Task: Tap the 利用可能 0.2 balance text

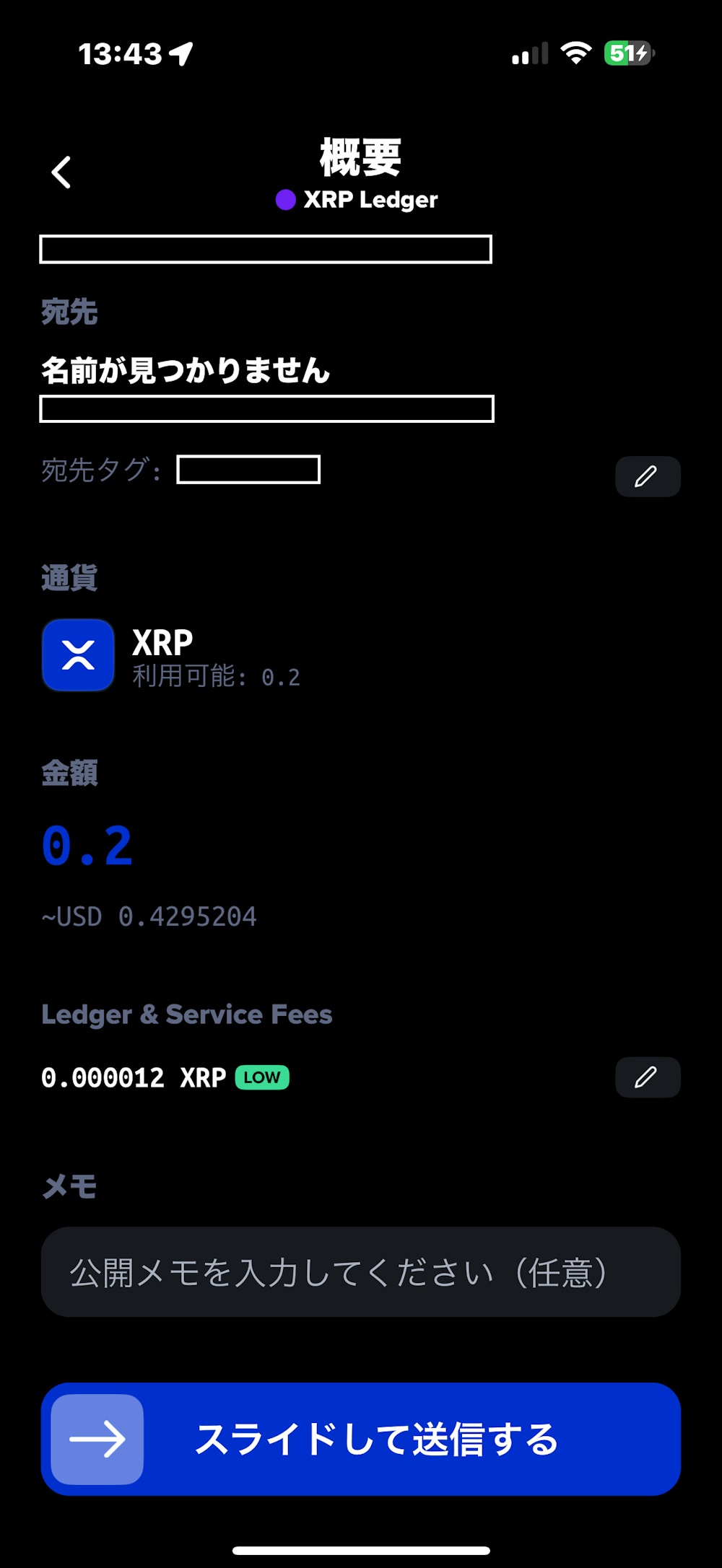Action: 215,677
